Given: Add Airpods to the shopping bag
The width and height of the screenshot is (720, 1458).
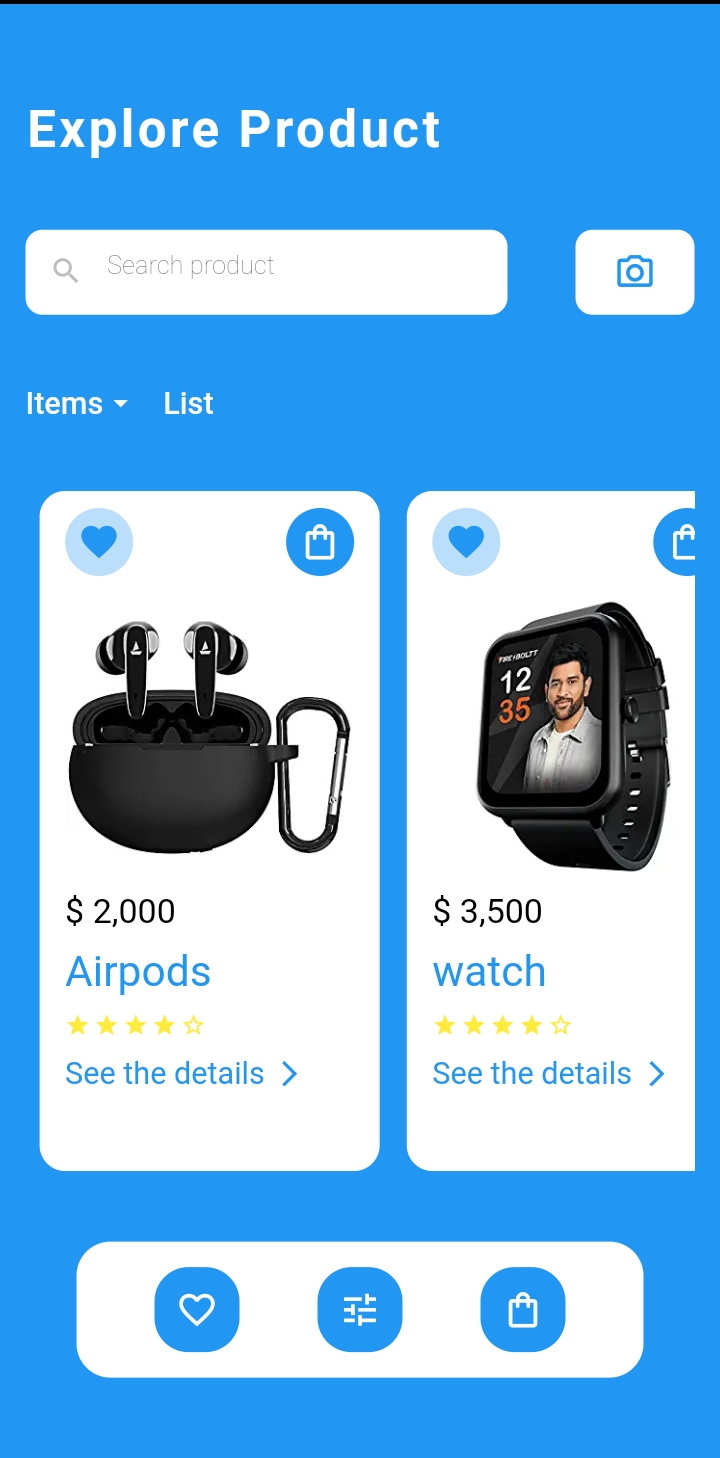Looking at the screenshot, I should pos(320,542).
